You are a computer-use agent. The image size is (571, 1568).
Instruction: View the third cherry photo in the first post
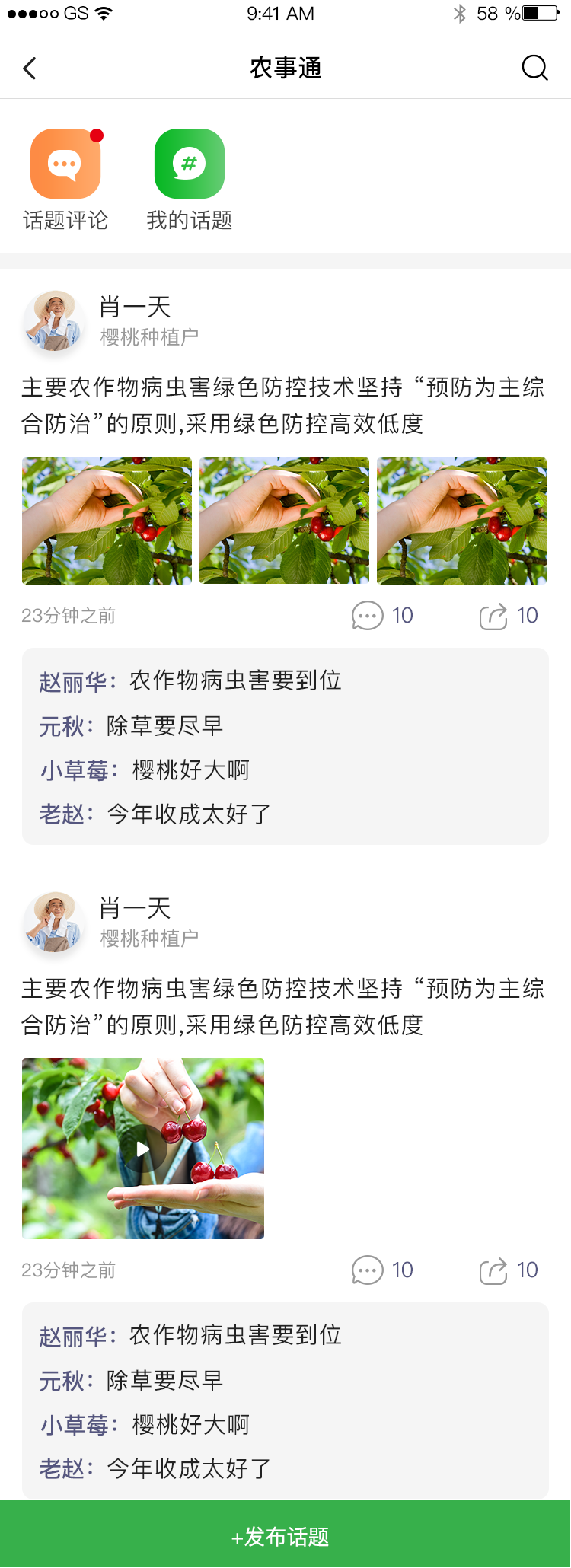461,521
